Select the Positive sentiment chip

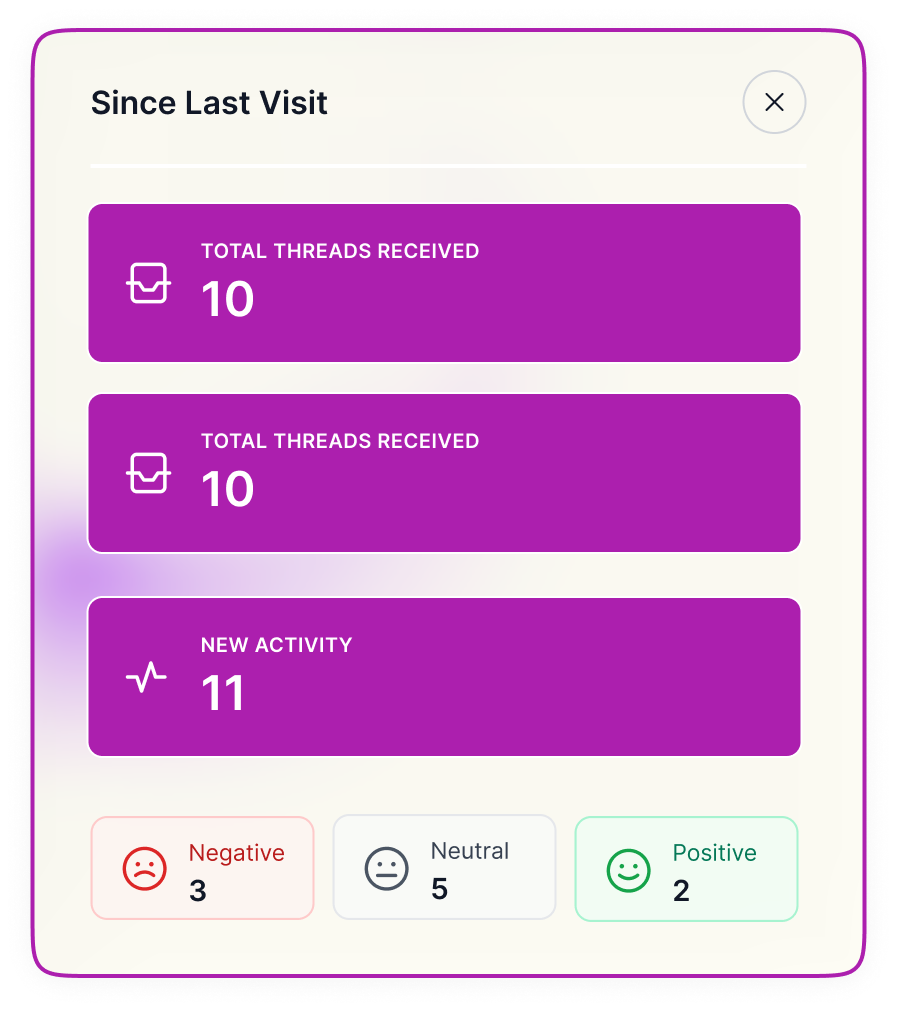[x=686, y=868]
